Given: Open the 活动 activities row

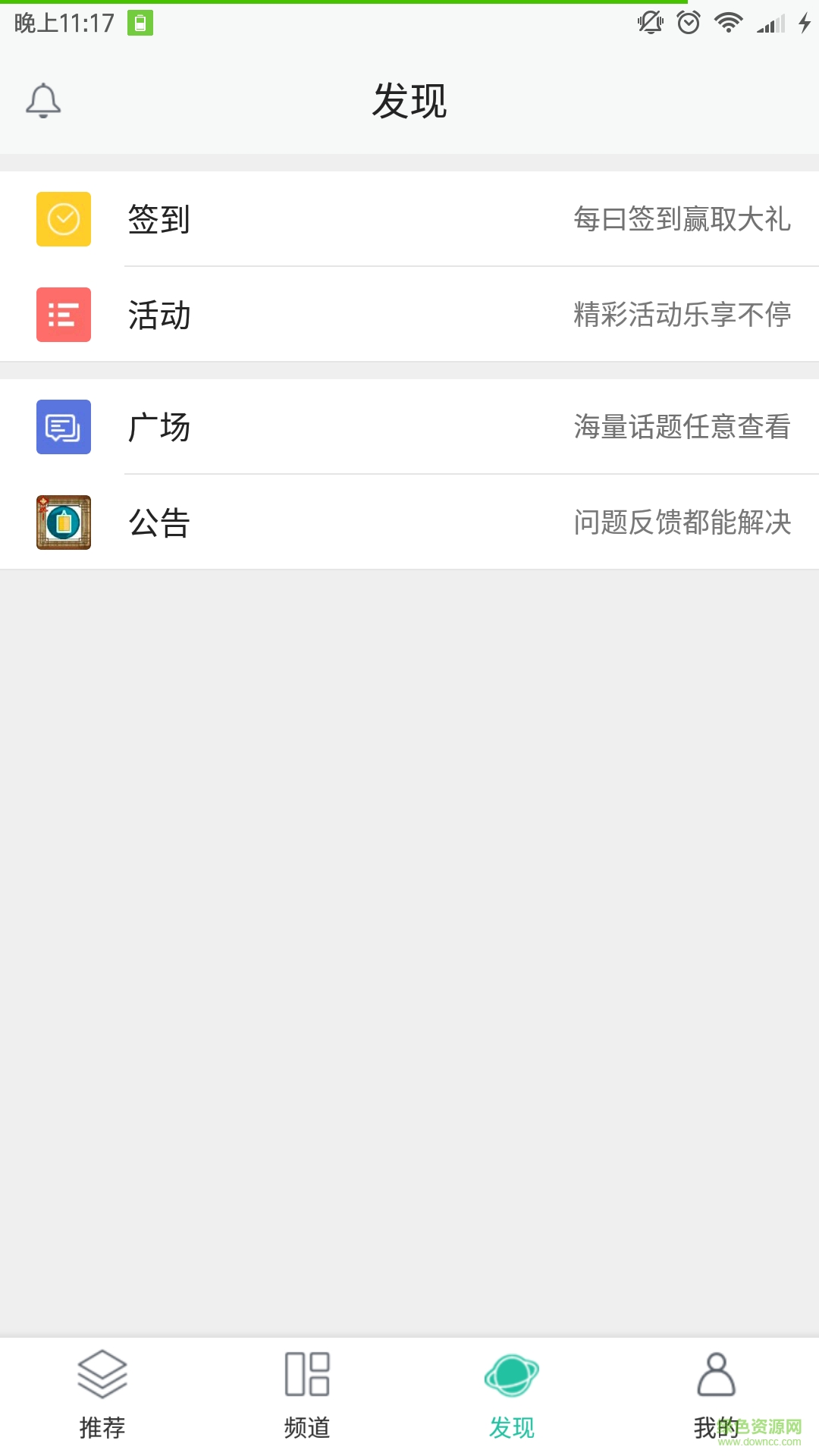Looking at the screenshot, I should pyautogui.click(x=409, y=315).
